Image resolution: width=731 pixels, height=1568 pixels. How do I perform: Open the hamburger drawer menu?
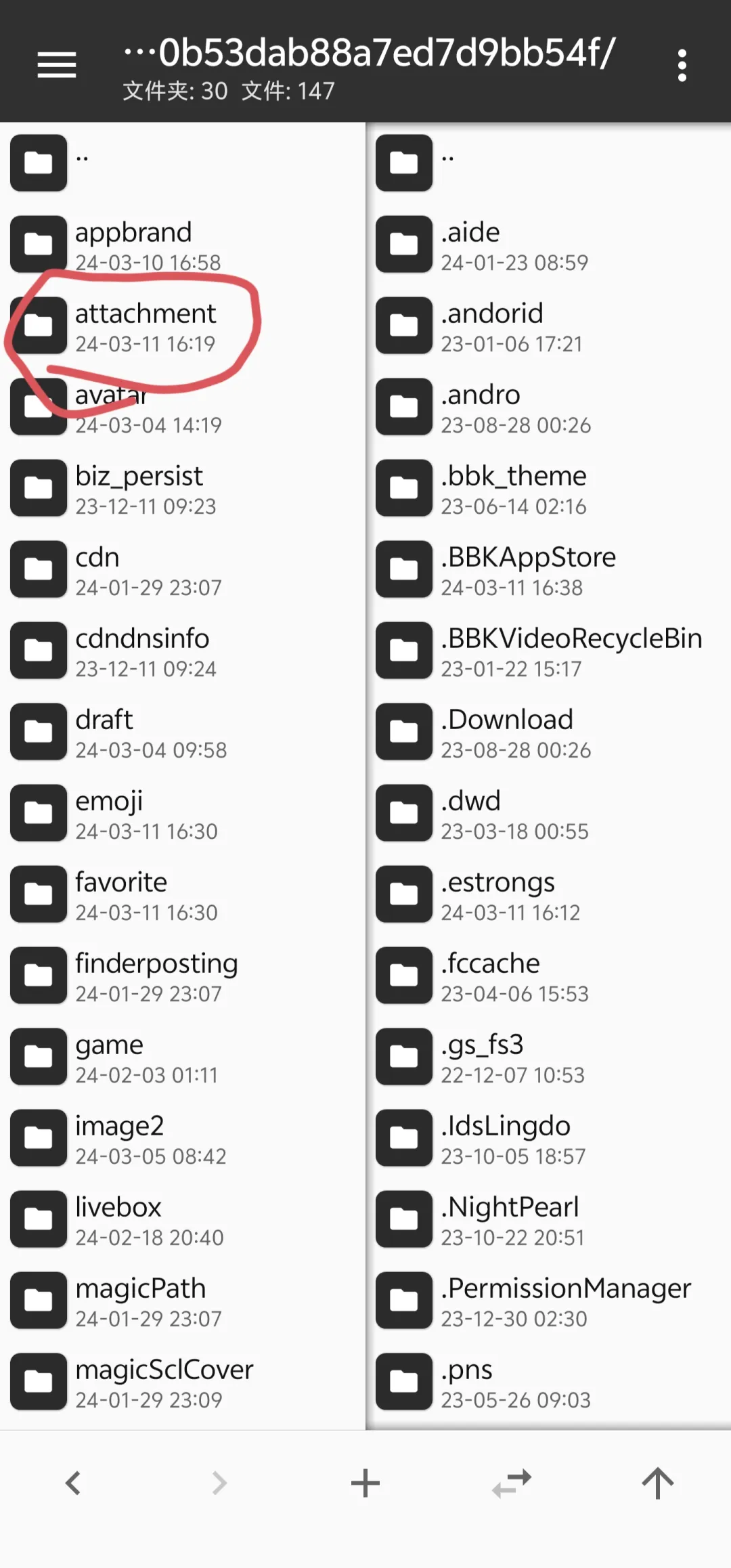point(56,65)
